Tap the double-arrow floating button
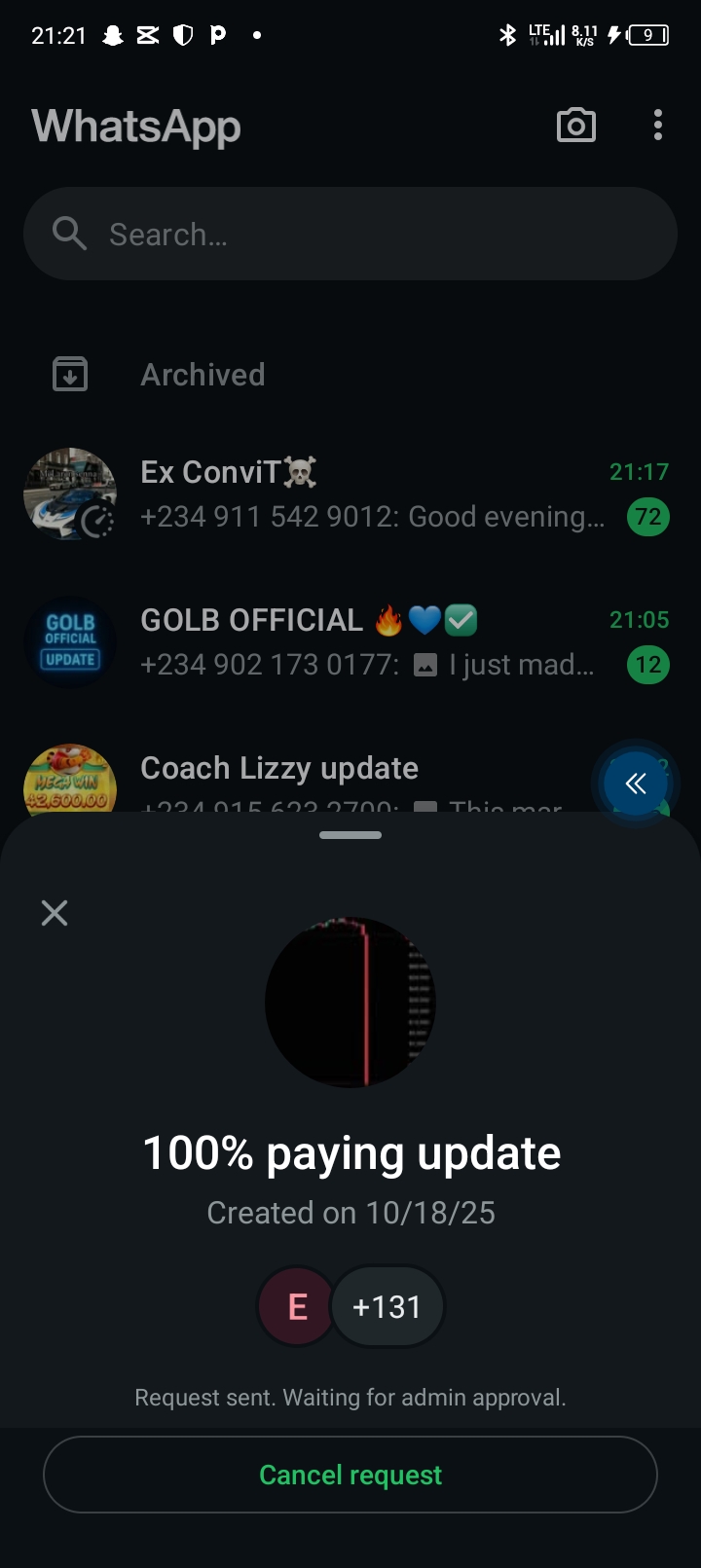The width and height of the screenshot is (701, 1568). [636, 784]
